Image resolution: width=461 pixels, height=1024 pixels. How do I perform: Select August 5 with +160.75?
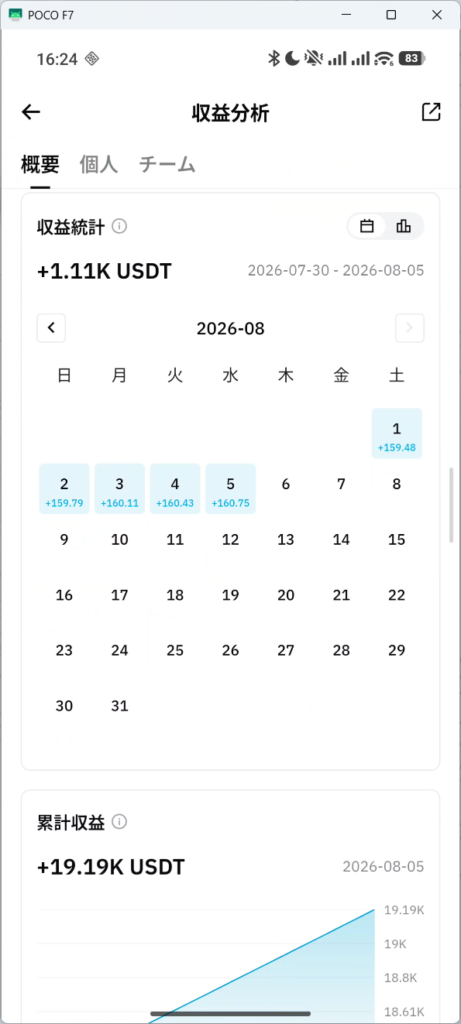(230, 489)
